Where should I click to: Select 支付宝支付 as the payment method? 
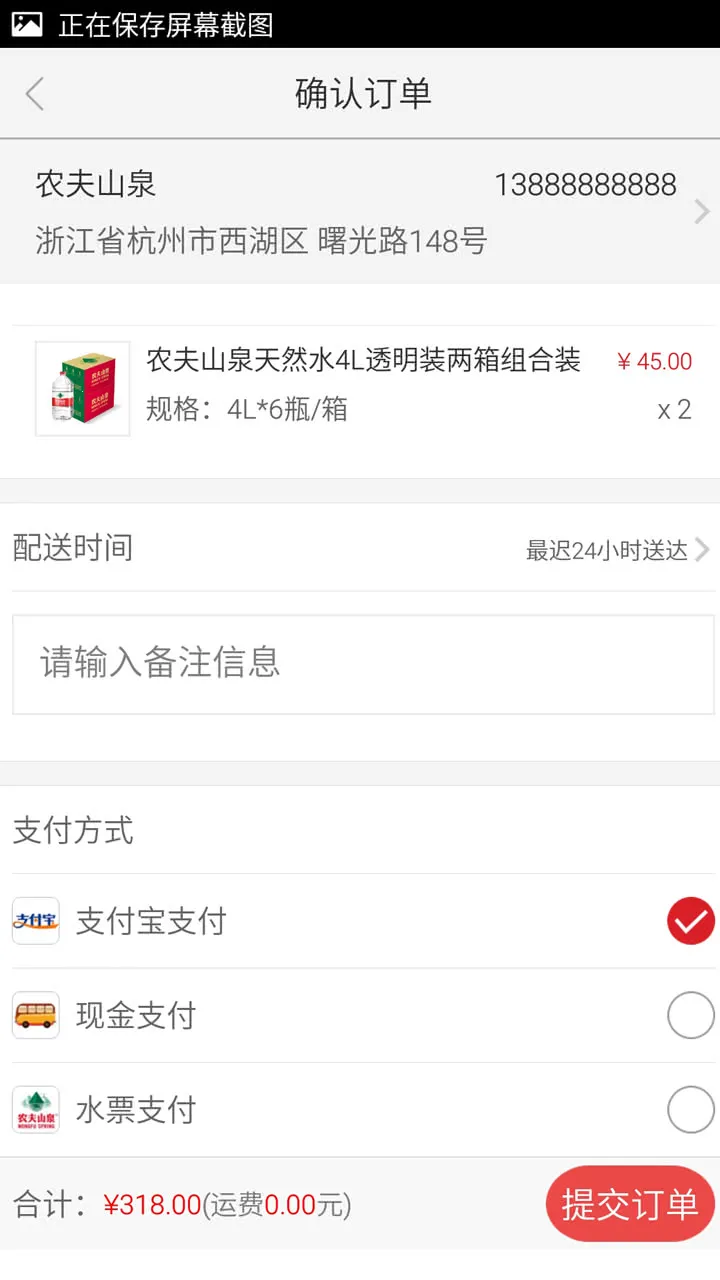690,921
